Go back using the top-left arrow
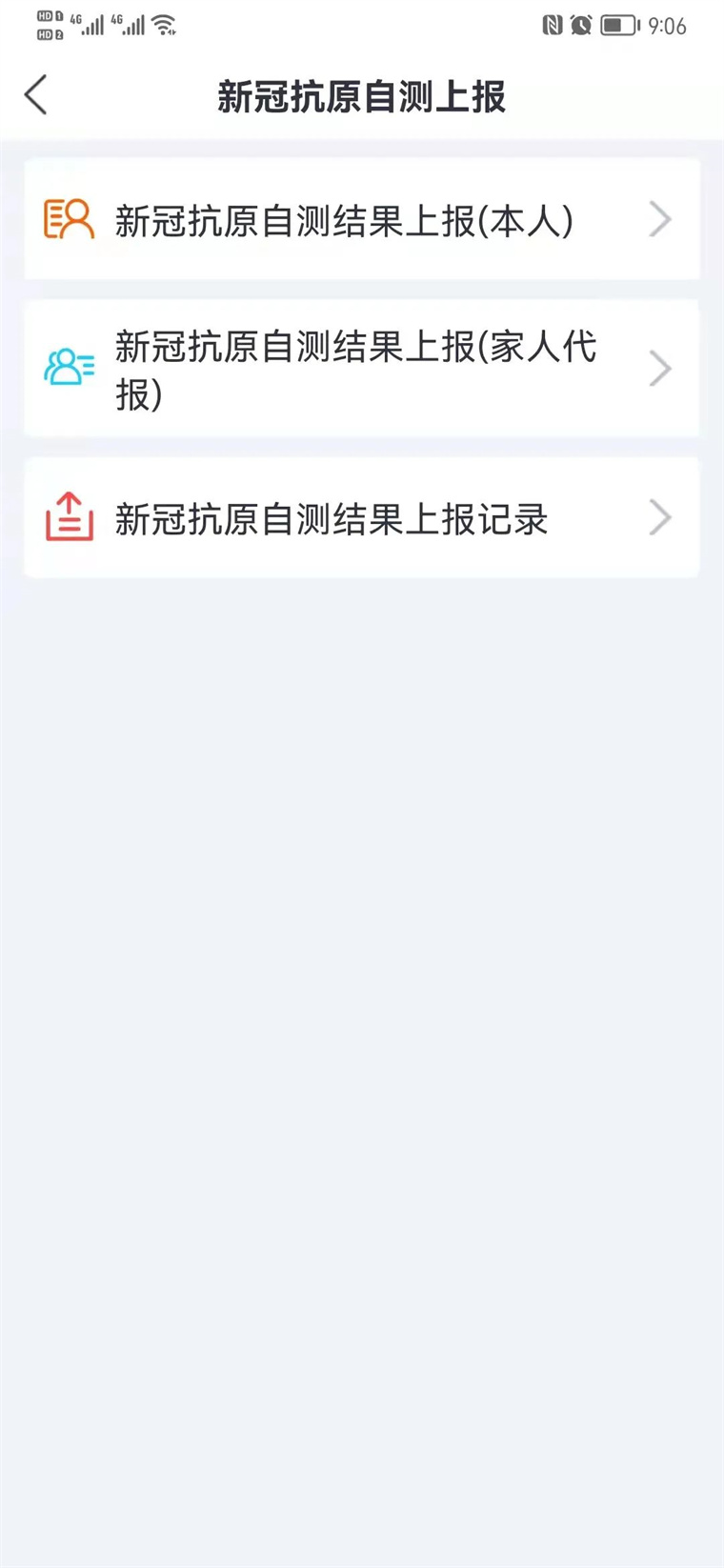The height and width of the screenshot is (1568, 724). pos(36,95)
